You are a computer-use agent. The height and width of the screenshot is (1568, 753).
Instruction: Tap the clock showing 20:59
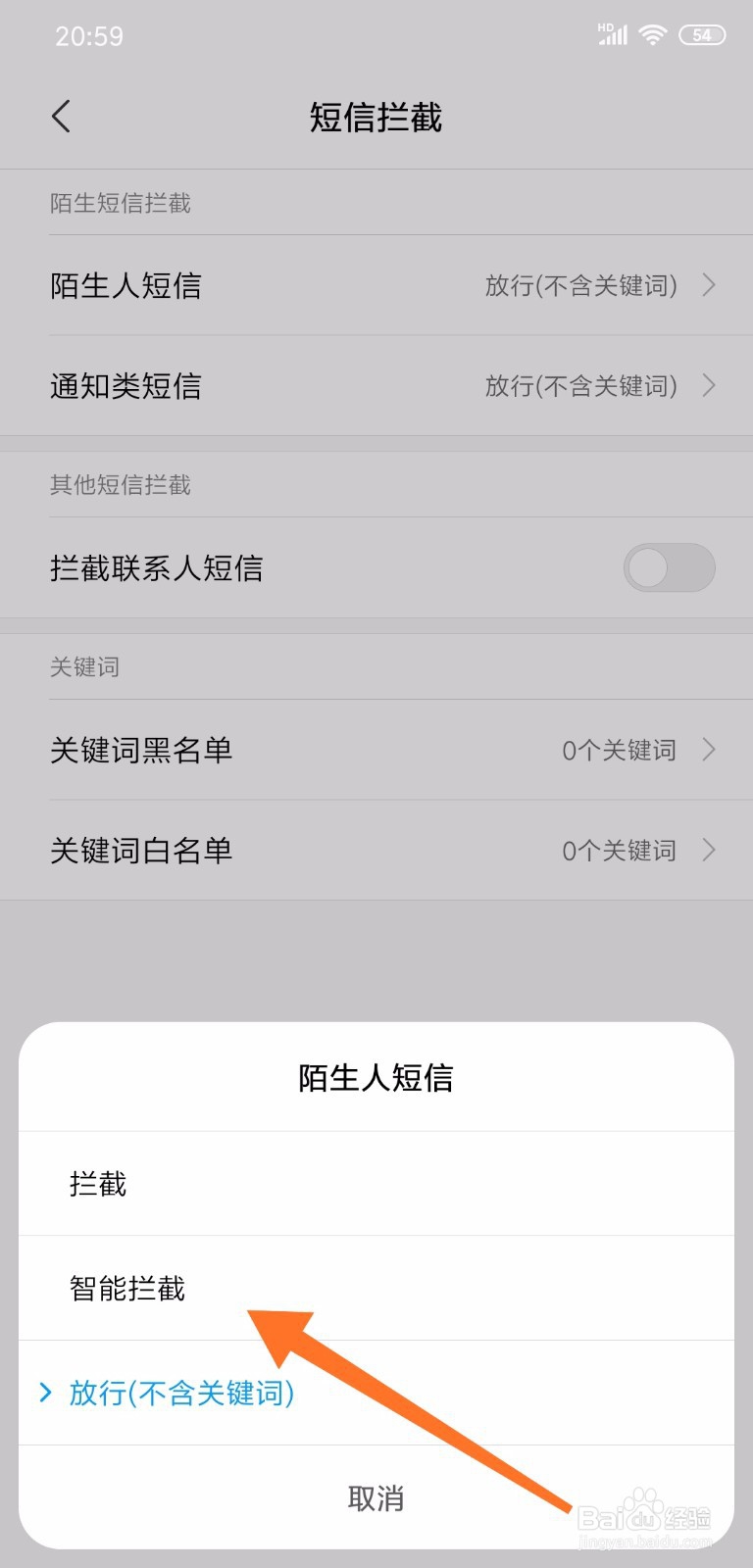coord(89,35)
